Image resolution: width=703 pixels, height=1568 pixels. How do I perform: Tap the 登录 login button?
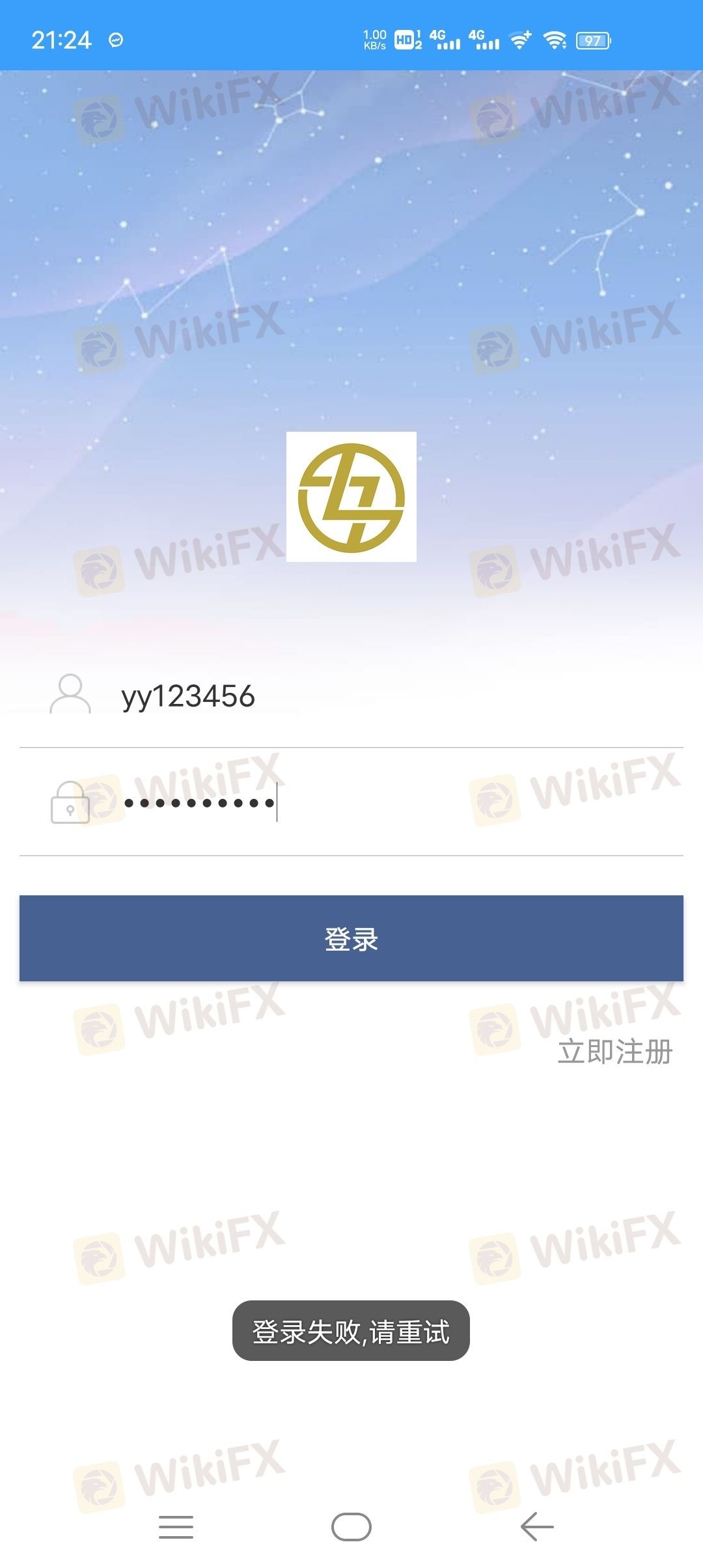351,938
